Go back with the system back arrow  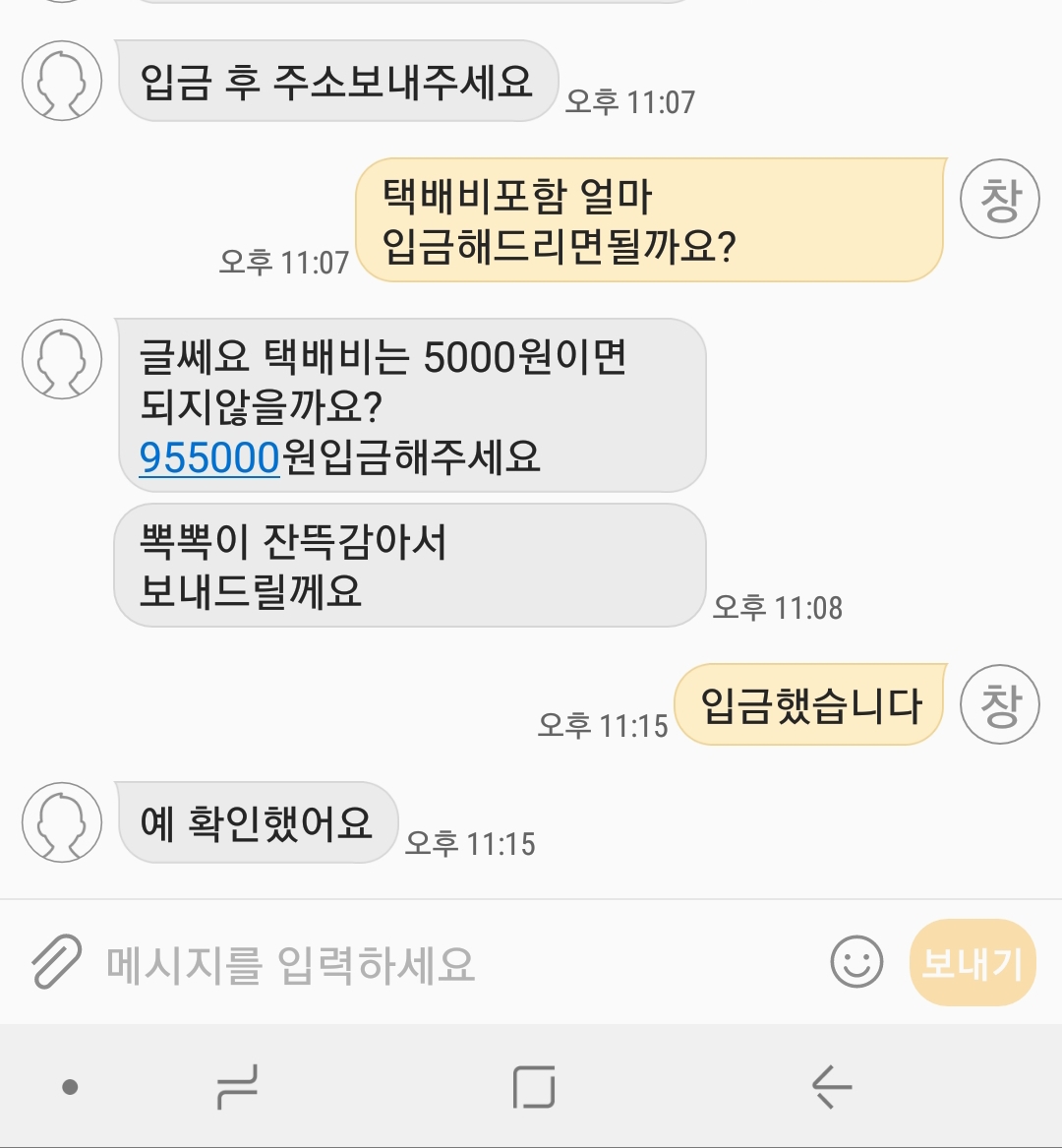[831, 1087]
